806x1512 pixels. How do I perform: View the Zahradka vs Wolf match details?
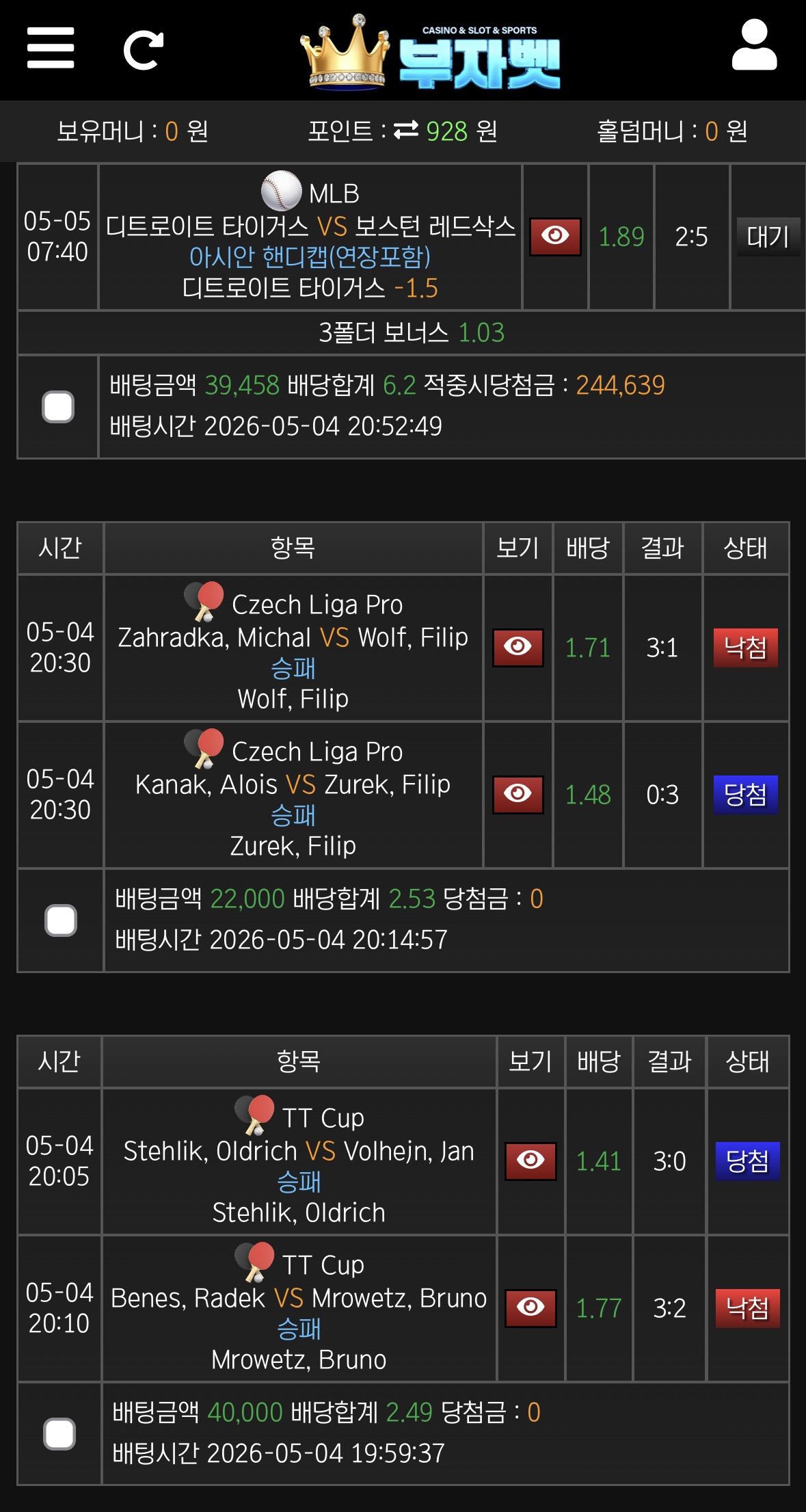click(518, 647)
